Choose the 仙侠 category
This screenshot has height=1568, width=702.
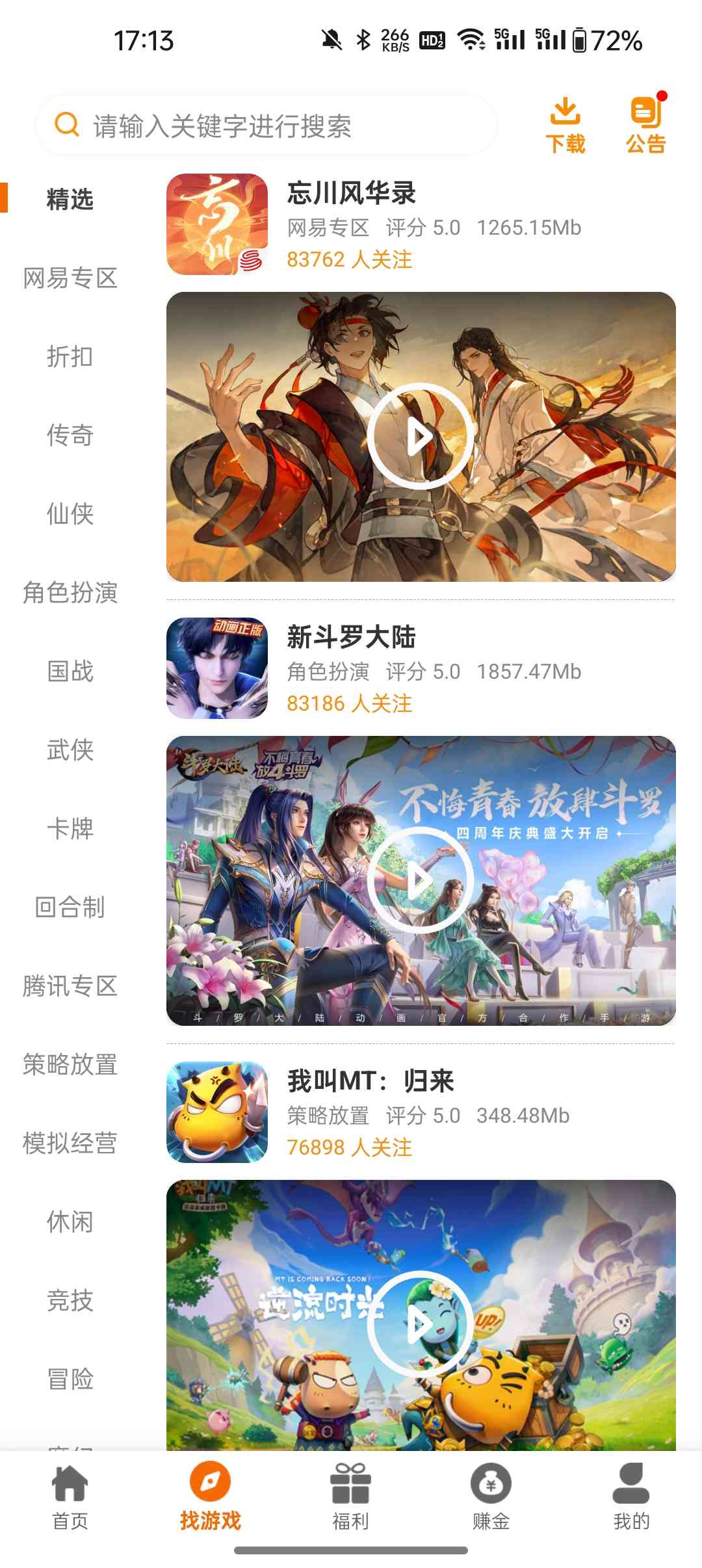70,514
